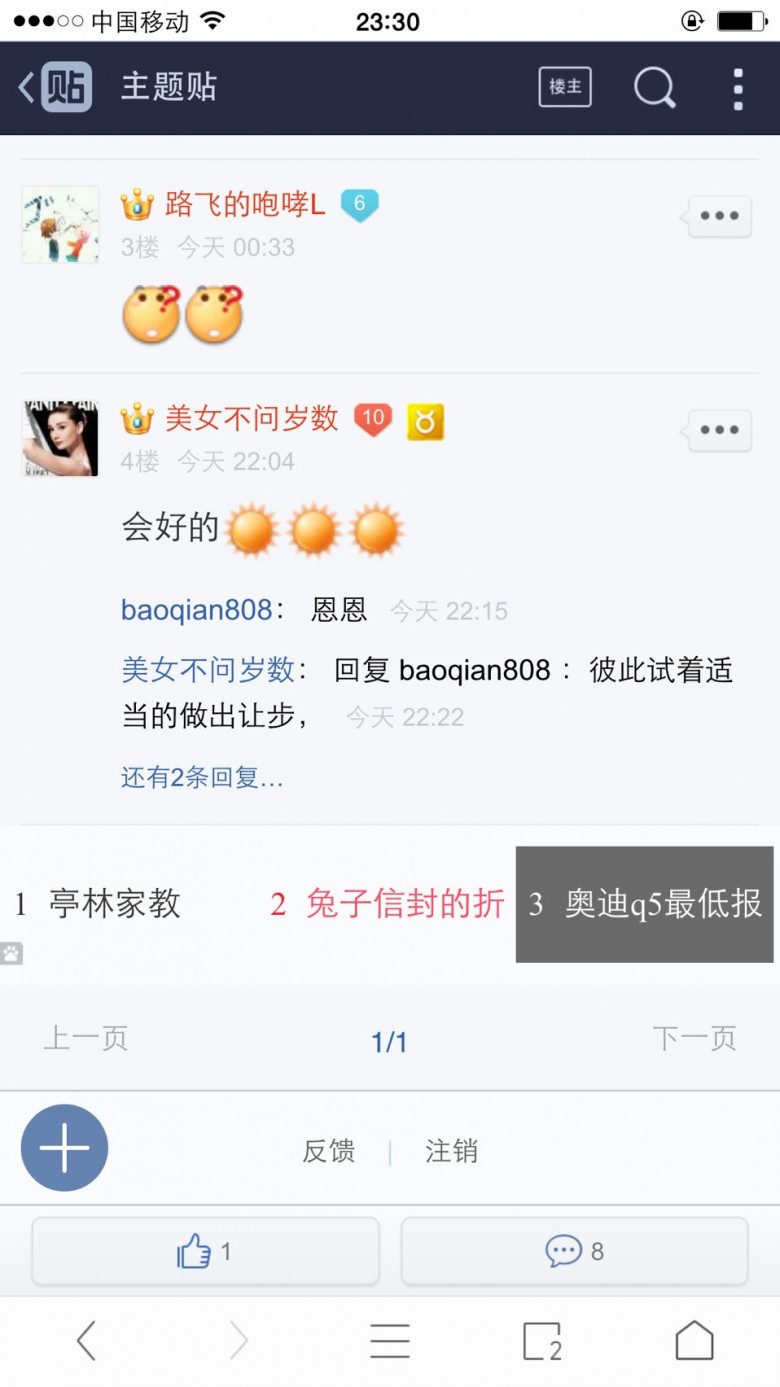The height and width of the screenshot is (1387, 780).
Task: View profile of user 路飞的咆哮L
Action: 245,205
